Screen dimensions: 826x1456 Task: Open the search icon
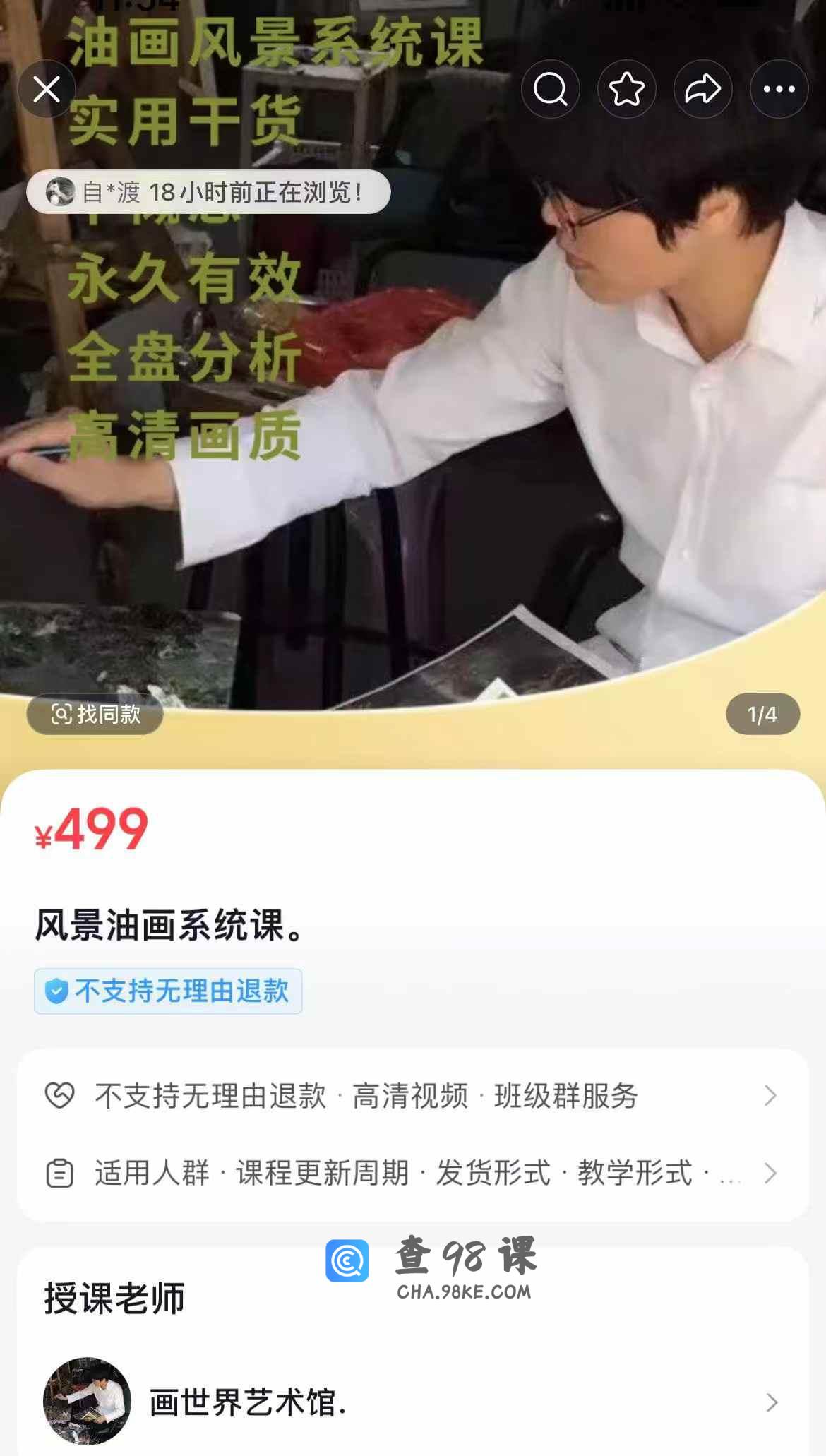pyautogui.click(x=551, y=90)
